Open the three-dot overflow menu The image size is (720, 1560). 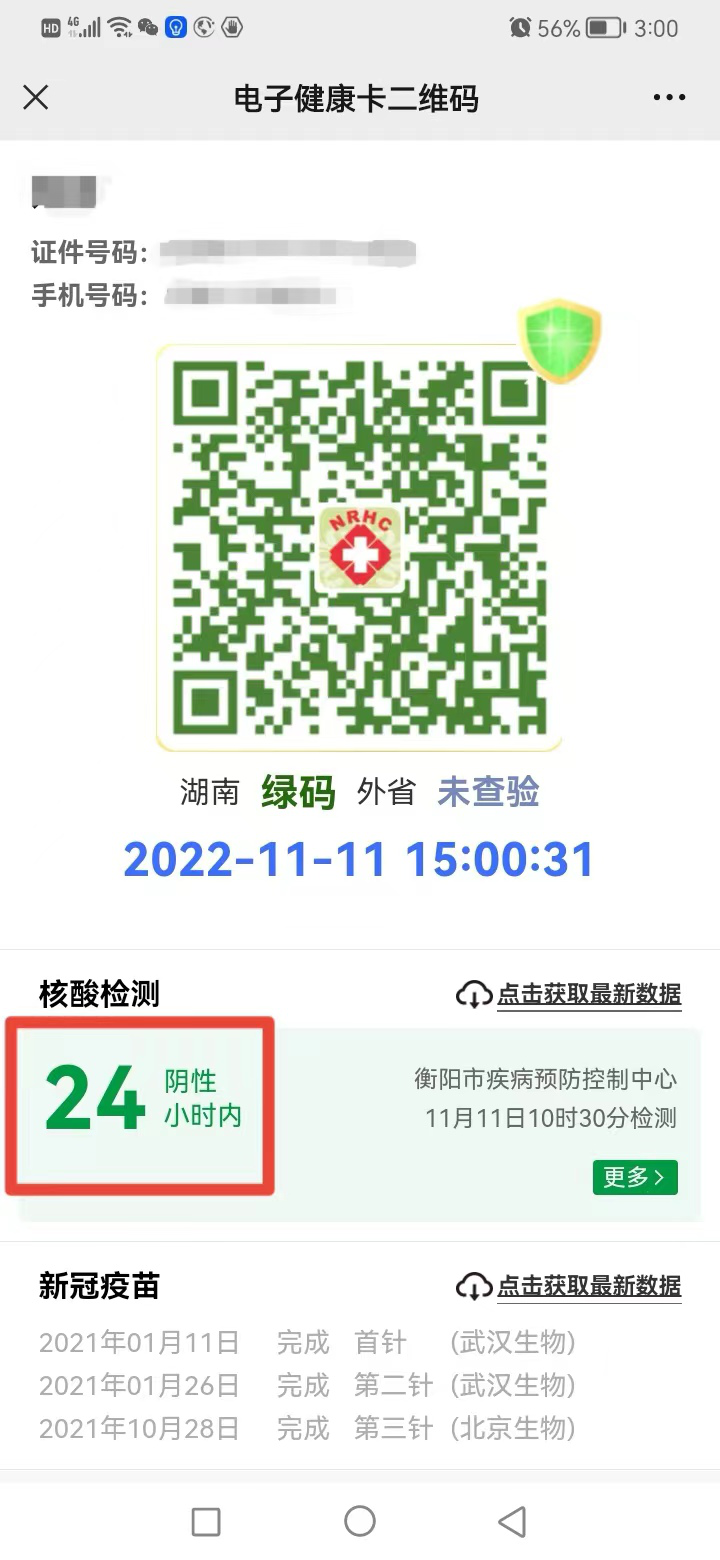669,97
